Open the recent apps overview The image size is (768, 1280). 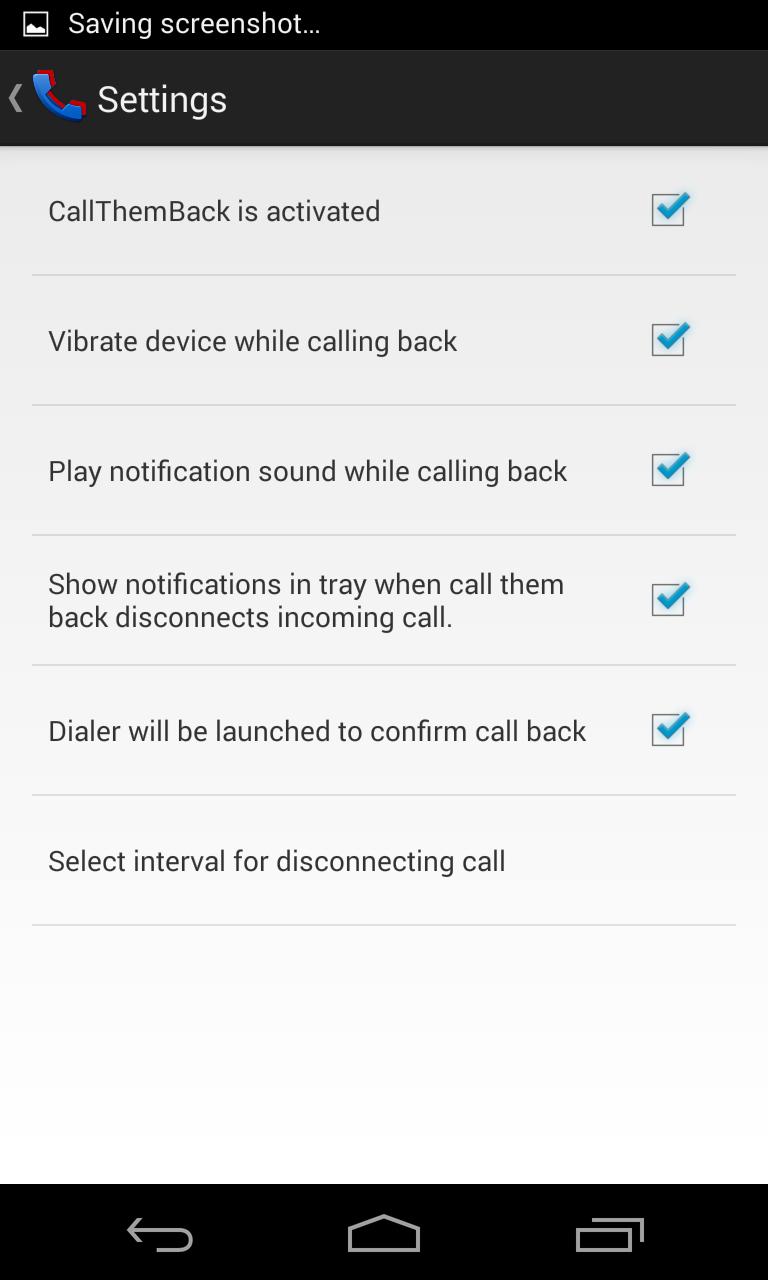click(x=610, y=1234)
